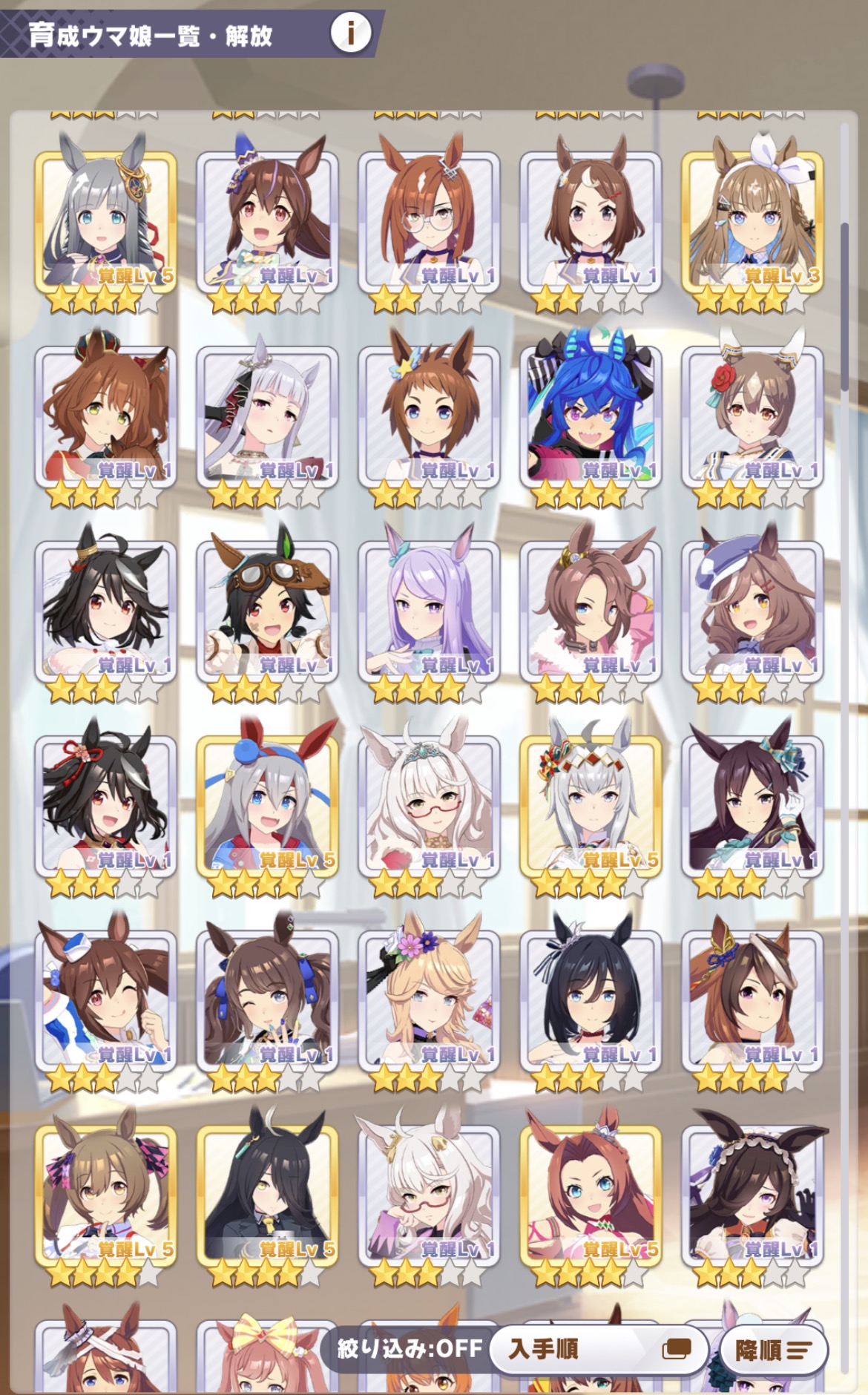Open the girl wearing aviator goggles
The height and width of the screenshot is (1395, 868).
[x=267, y=610]
